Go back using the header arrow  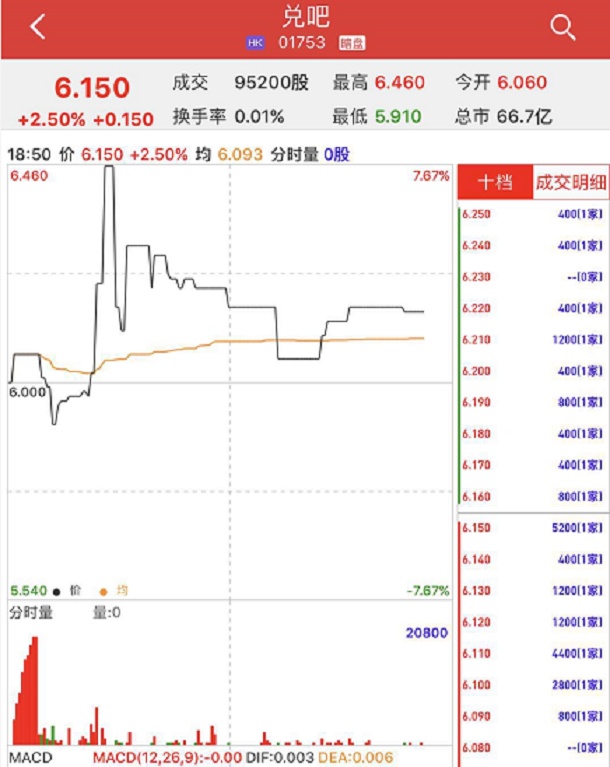38,27
